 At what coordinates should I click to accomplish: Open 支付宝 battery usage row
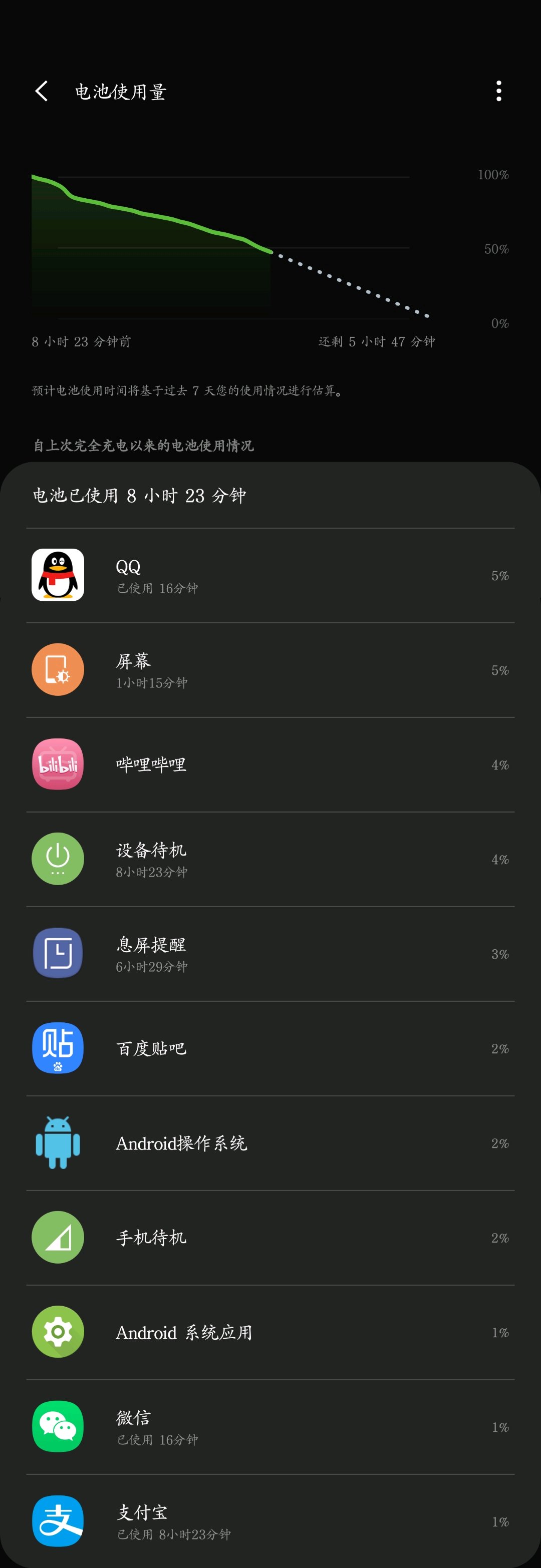(270, 1521)
